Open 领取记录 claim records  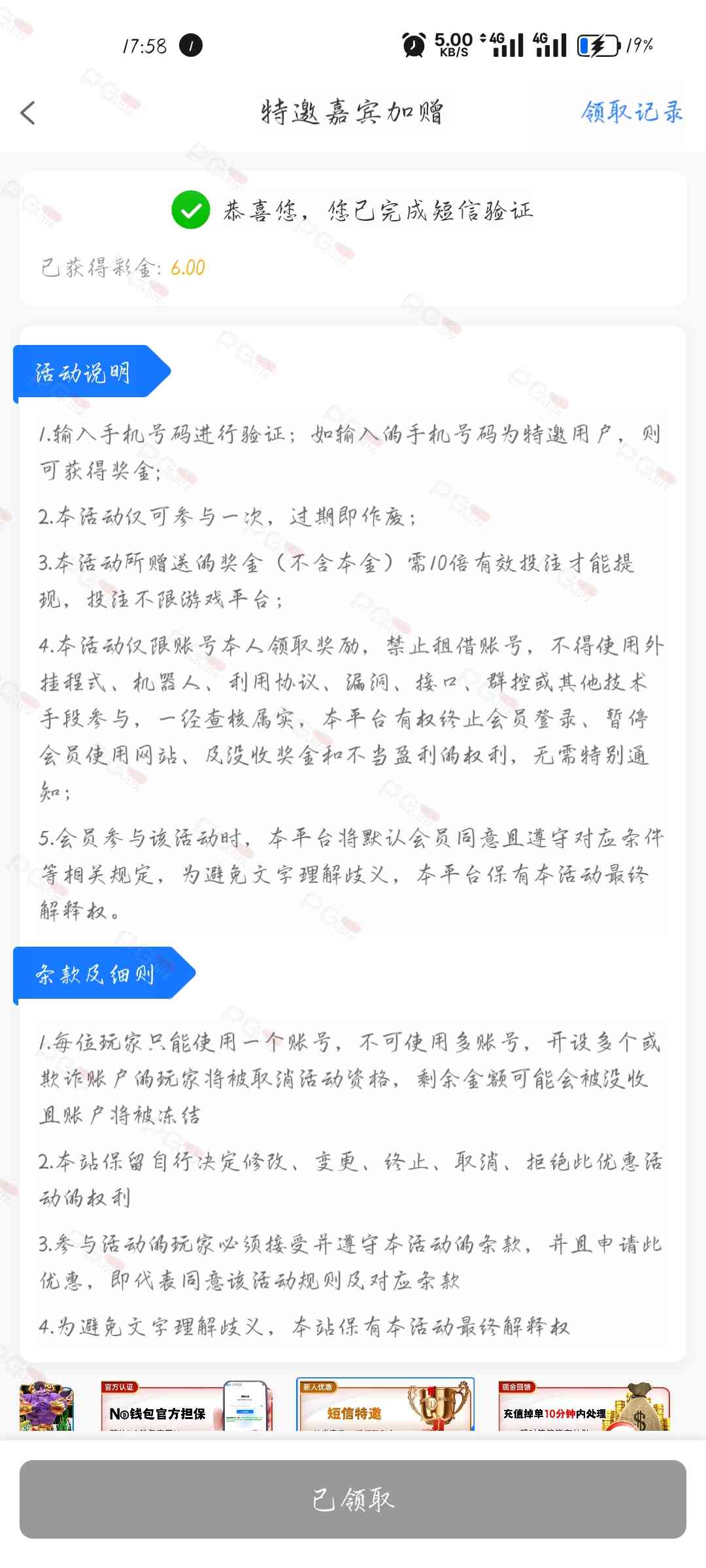click(631, 112)
